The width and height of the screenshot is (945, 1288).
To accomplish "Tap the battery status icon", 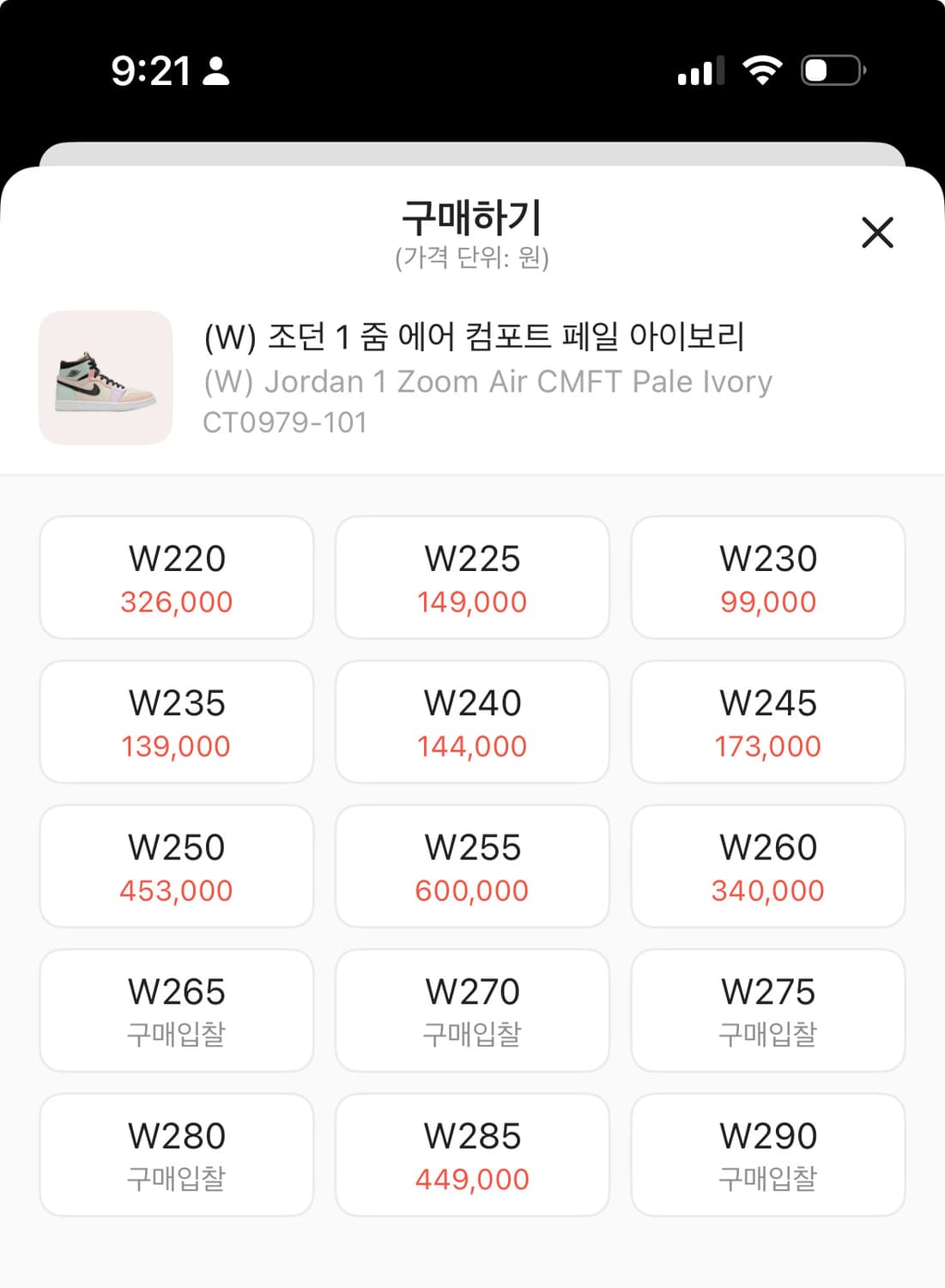I will [831, 73].
